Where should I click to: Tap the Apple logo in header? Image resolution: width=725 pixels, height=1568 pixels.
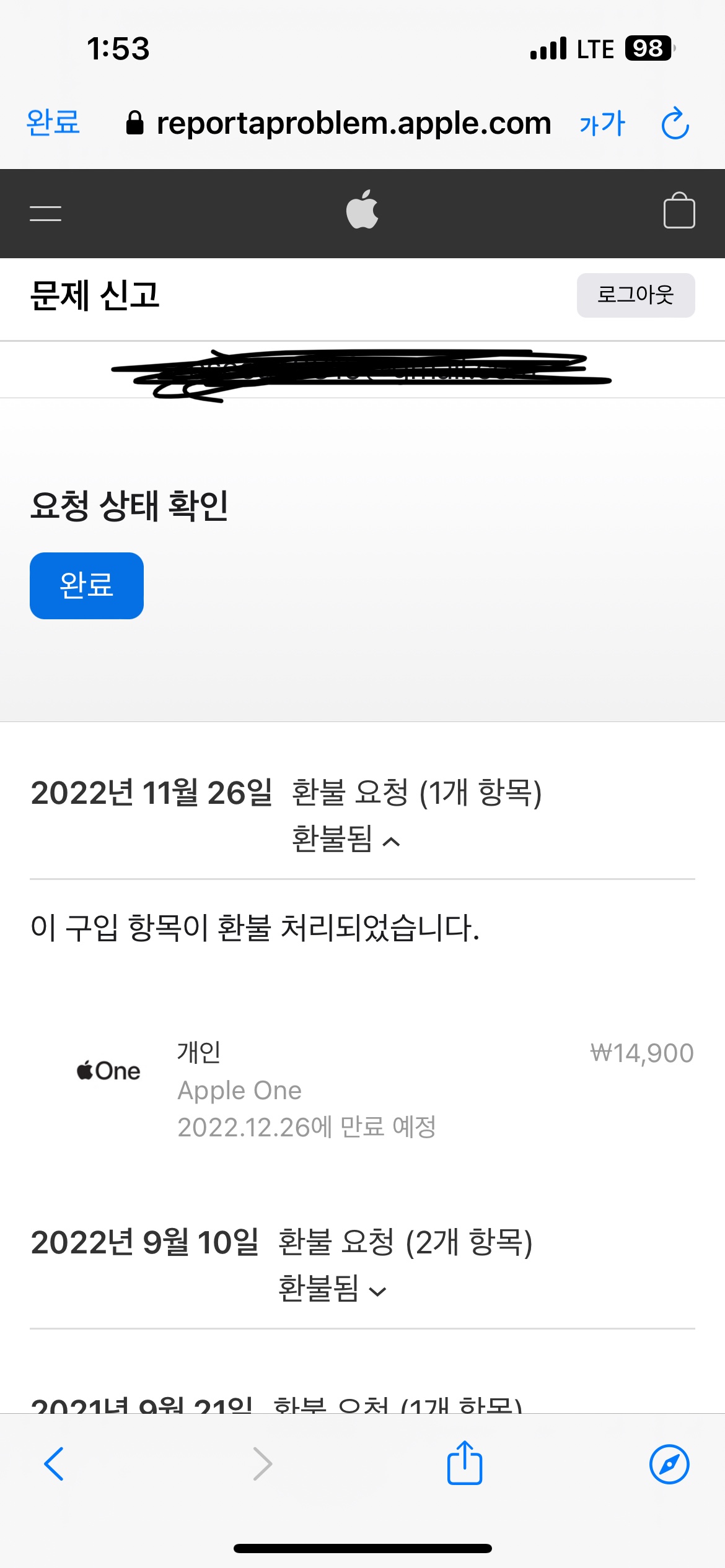(x=362, y=210)
